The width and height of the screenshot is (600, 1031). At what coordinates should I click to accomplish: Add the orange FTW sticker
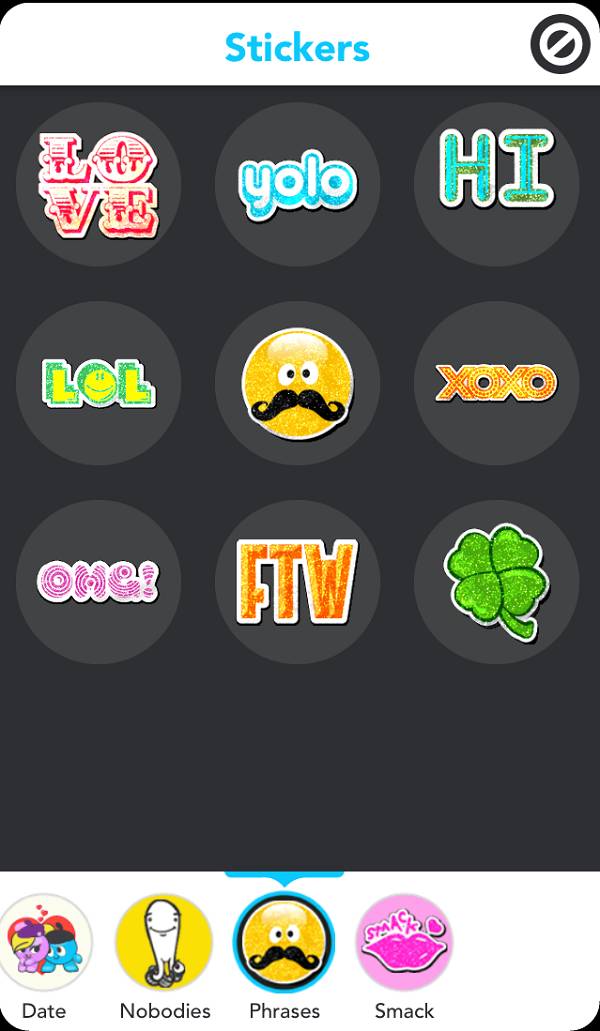point(297,581)
